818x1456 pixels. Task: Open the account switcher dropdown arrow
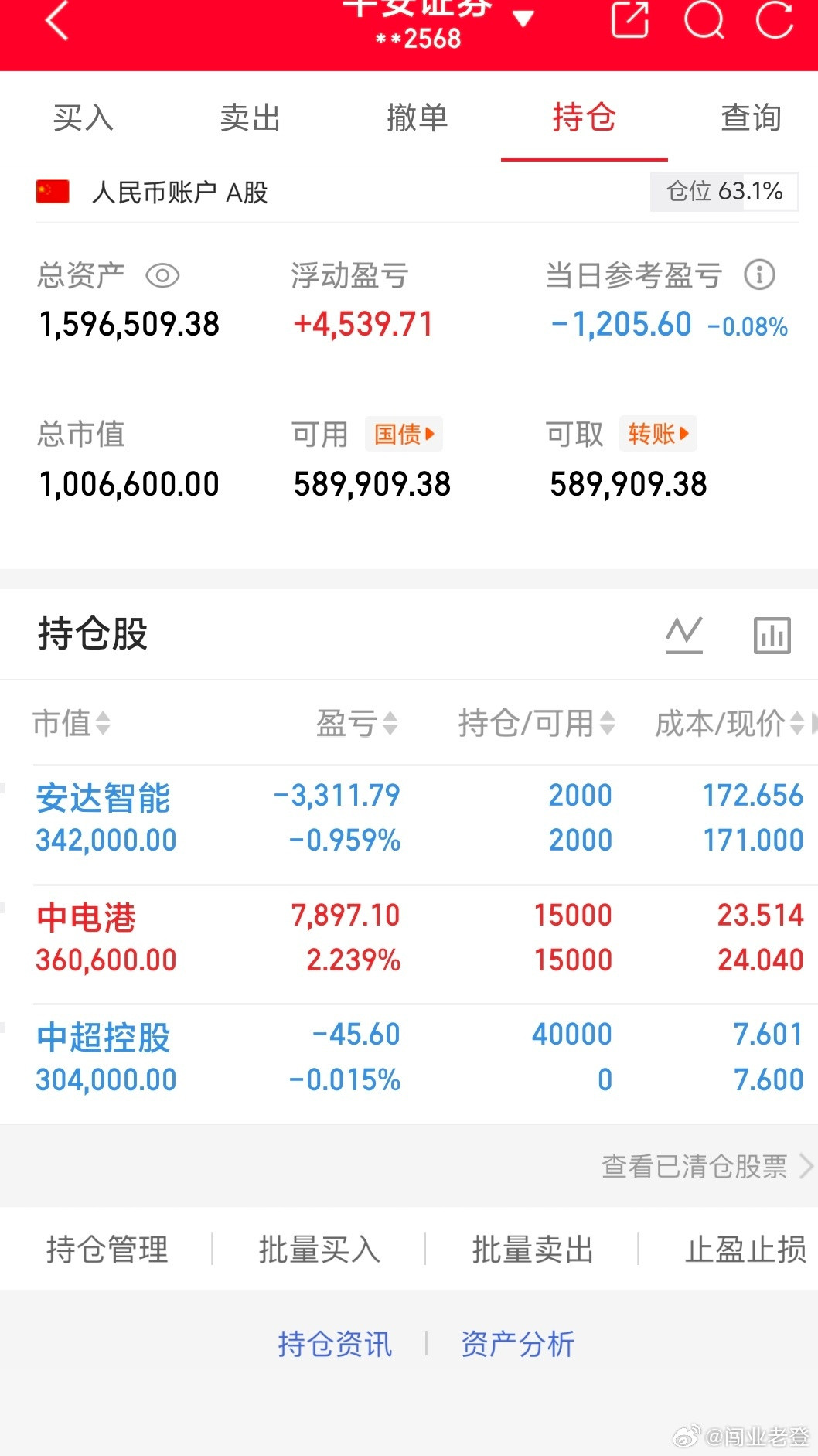pyautogui.click(x=525, y=17)
